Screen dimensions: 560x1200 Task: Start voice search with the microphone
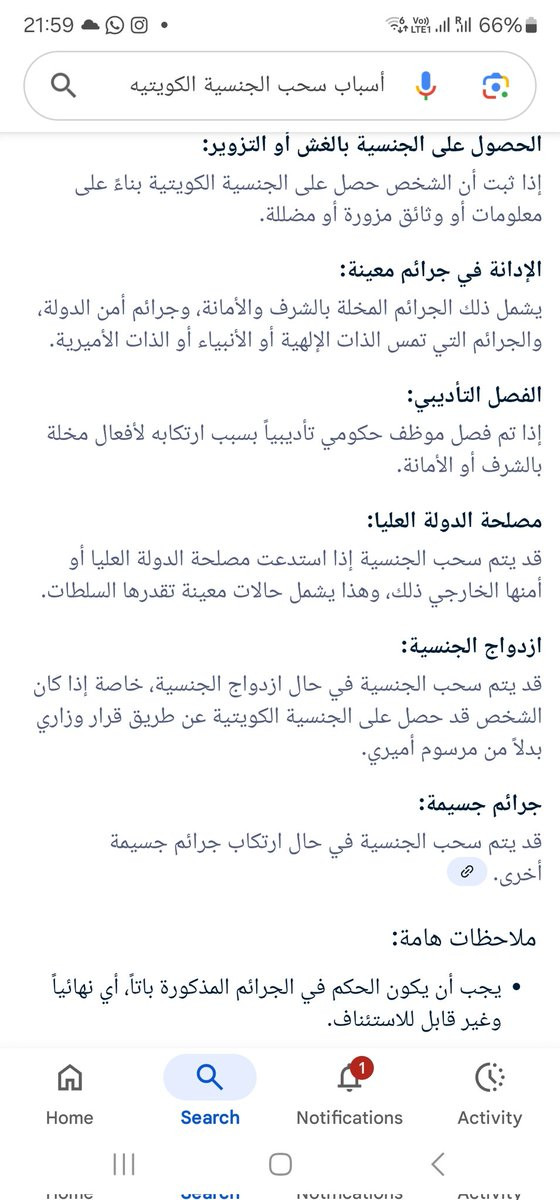pos(426,86)
